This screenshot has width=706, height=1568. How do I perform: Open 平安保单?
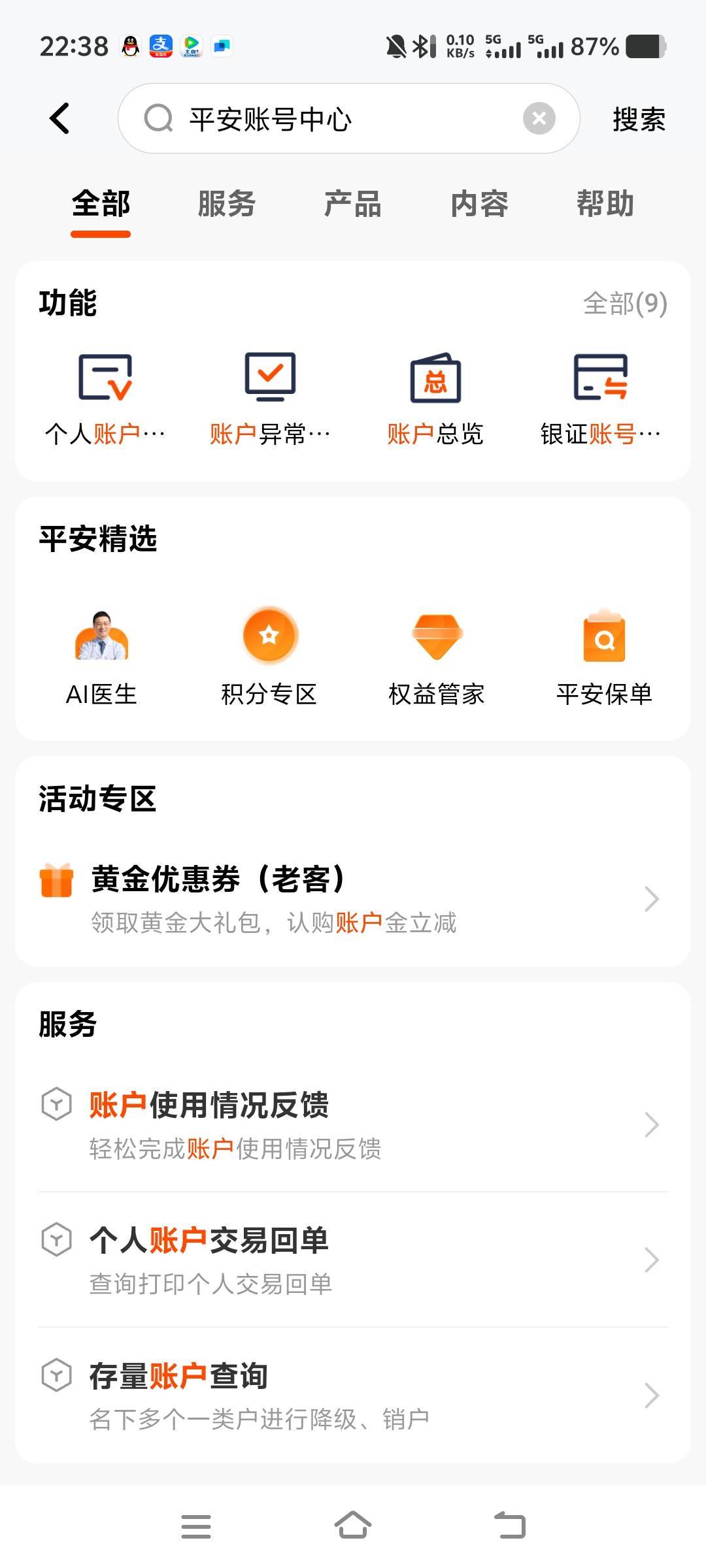coord(604,657)
